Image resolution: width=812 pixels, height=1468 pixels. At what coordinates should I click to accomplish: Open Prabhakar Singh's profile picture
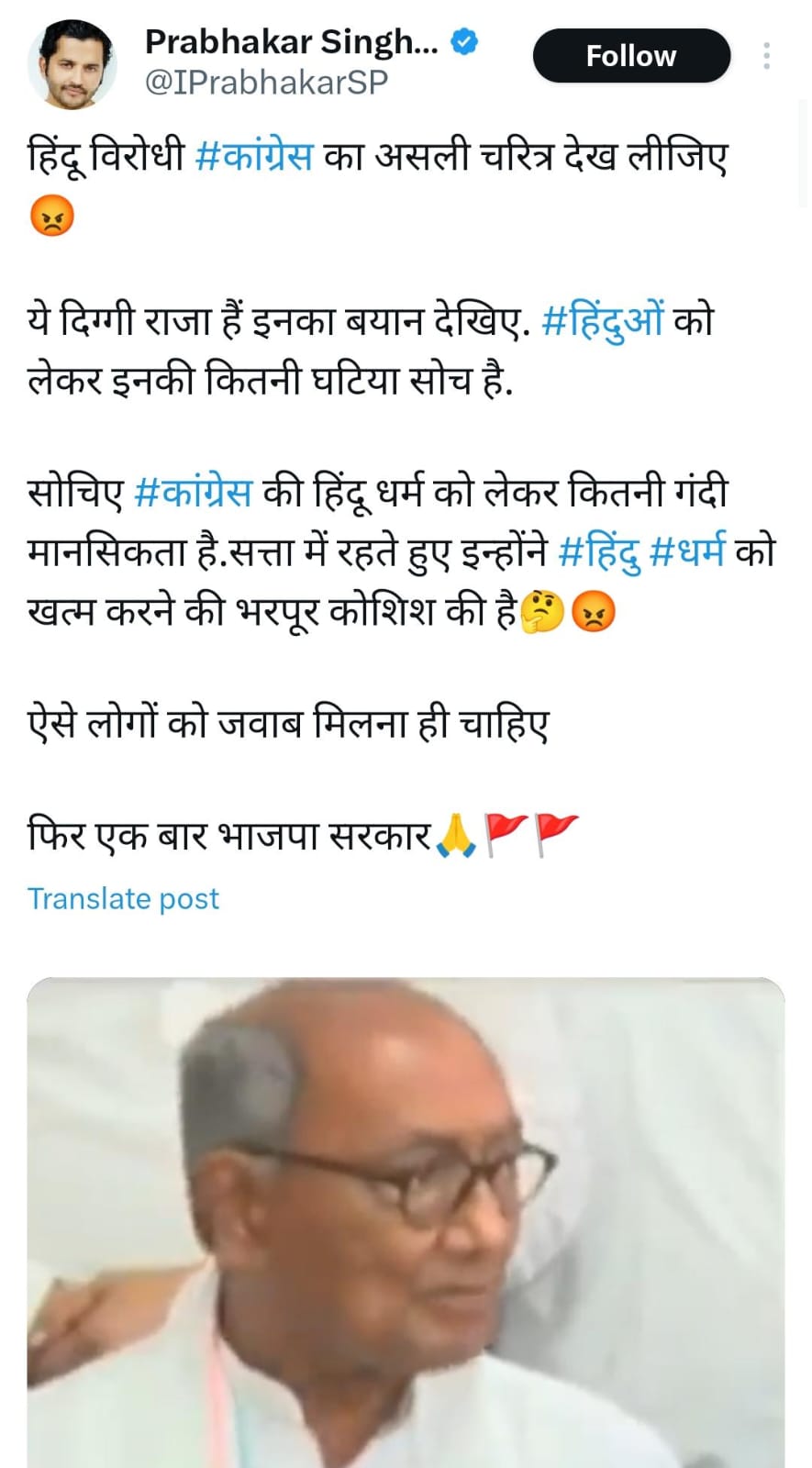click(72, 64)
